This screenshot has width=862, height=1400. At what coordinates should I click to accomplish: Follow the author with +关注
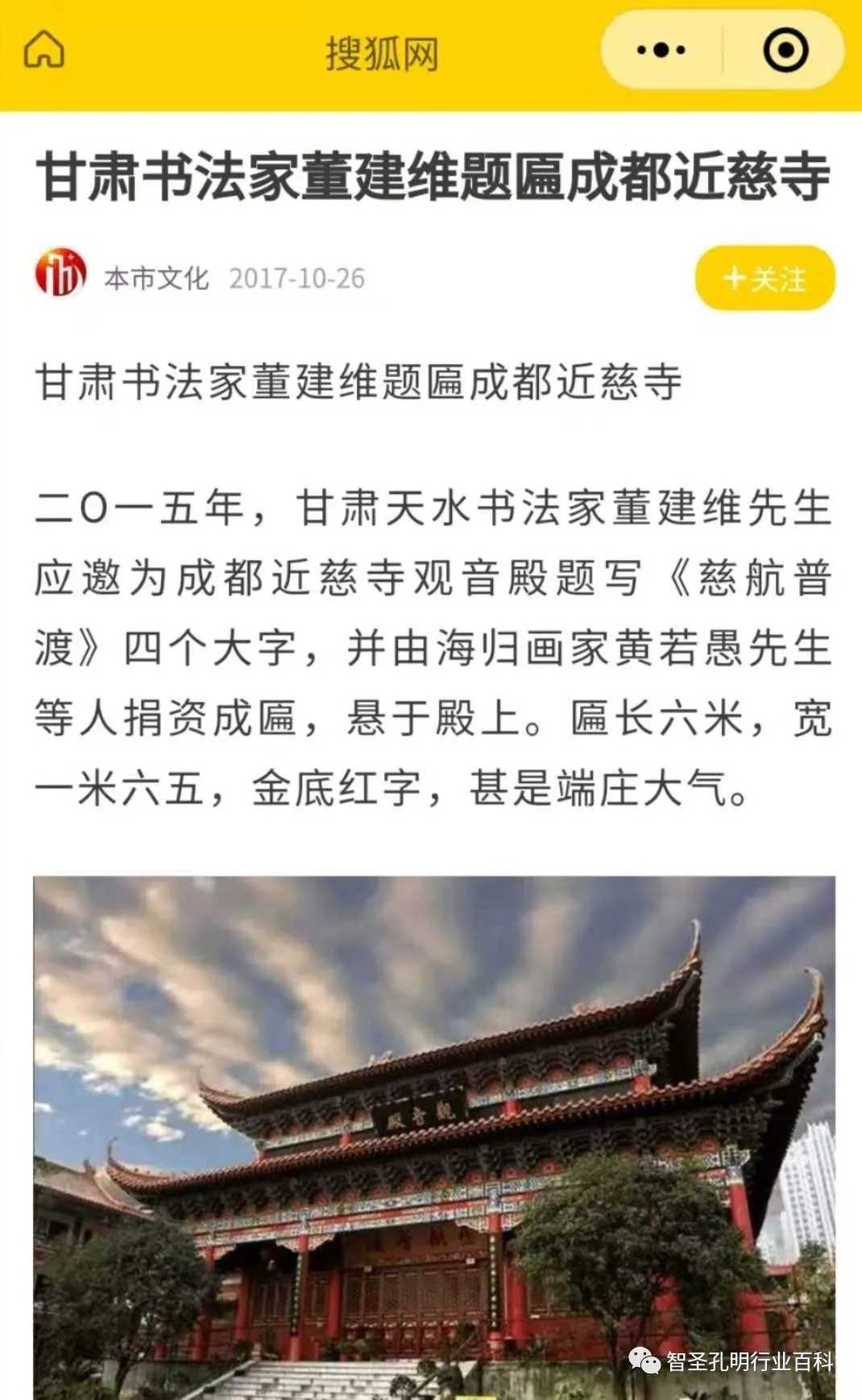[x=765, y=279]
